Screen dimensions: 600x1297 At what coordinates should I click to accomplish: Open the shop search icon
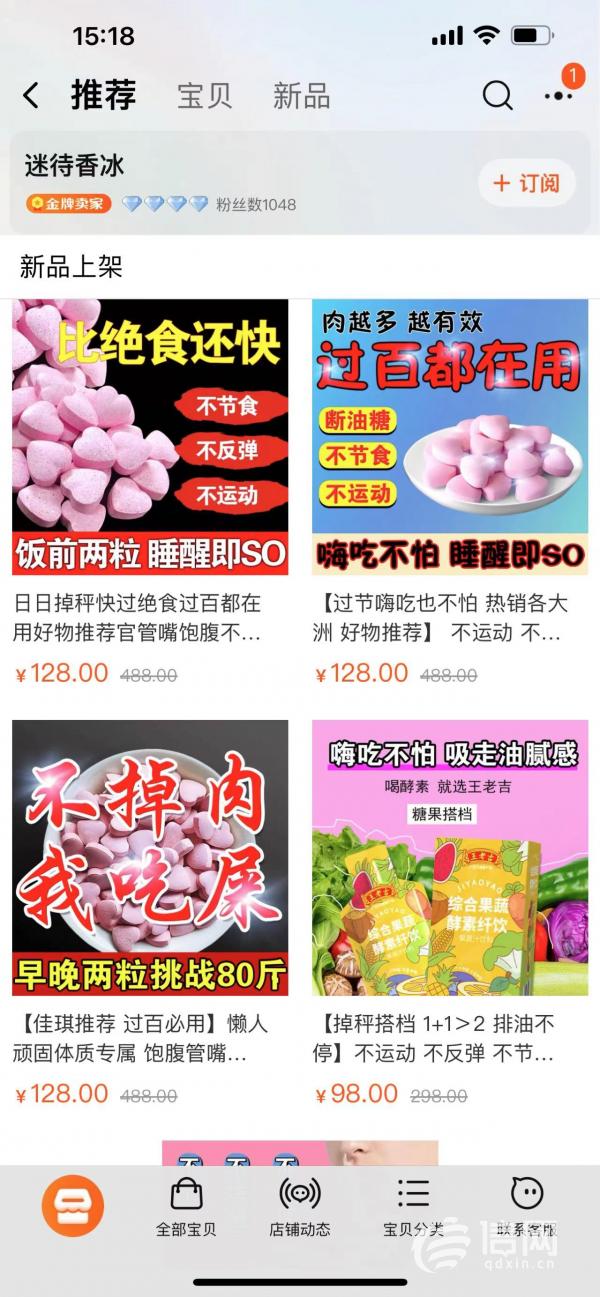497,96
